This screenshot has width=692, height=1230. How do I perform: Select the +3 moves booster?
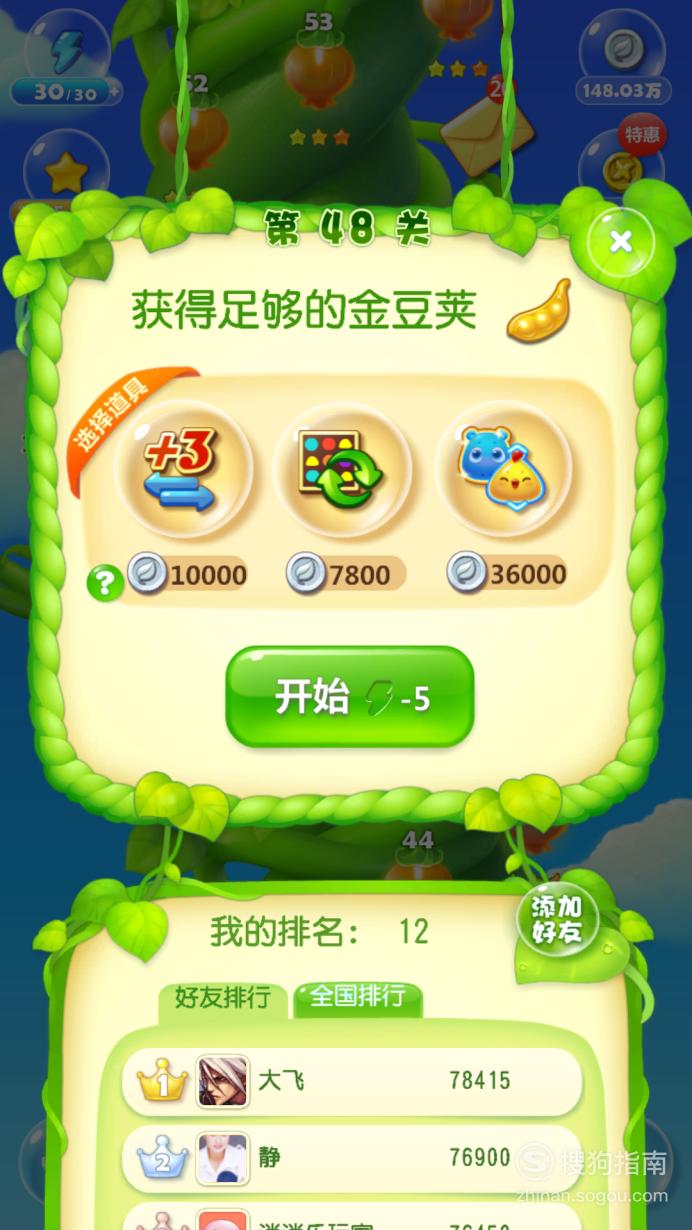click(x=182, y=470)
